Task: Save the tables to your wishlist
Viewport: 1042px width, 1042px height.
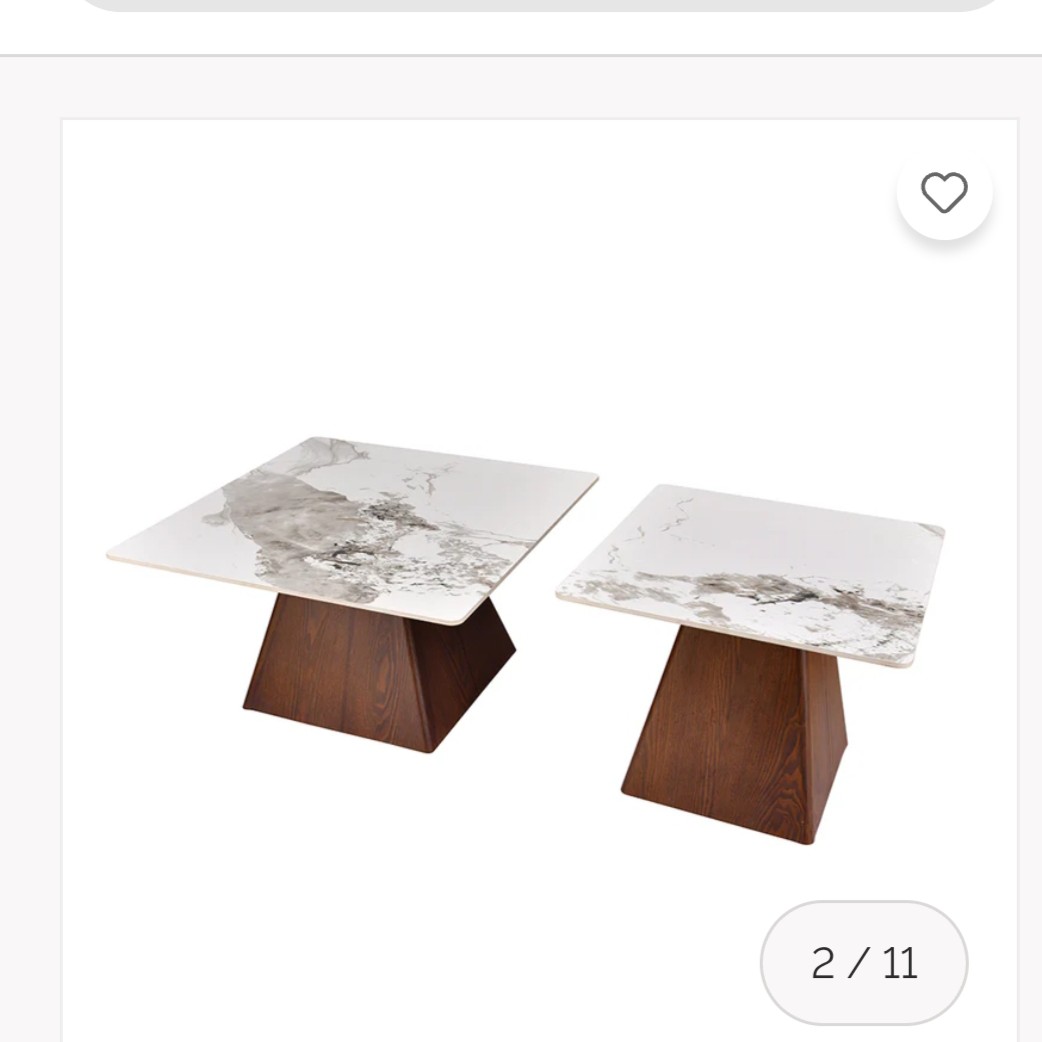Action: 944,193
